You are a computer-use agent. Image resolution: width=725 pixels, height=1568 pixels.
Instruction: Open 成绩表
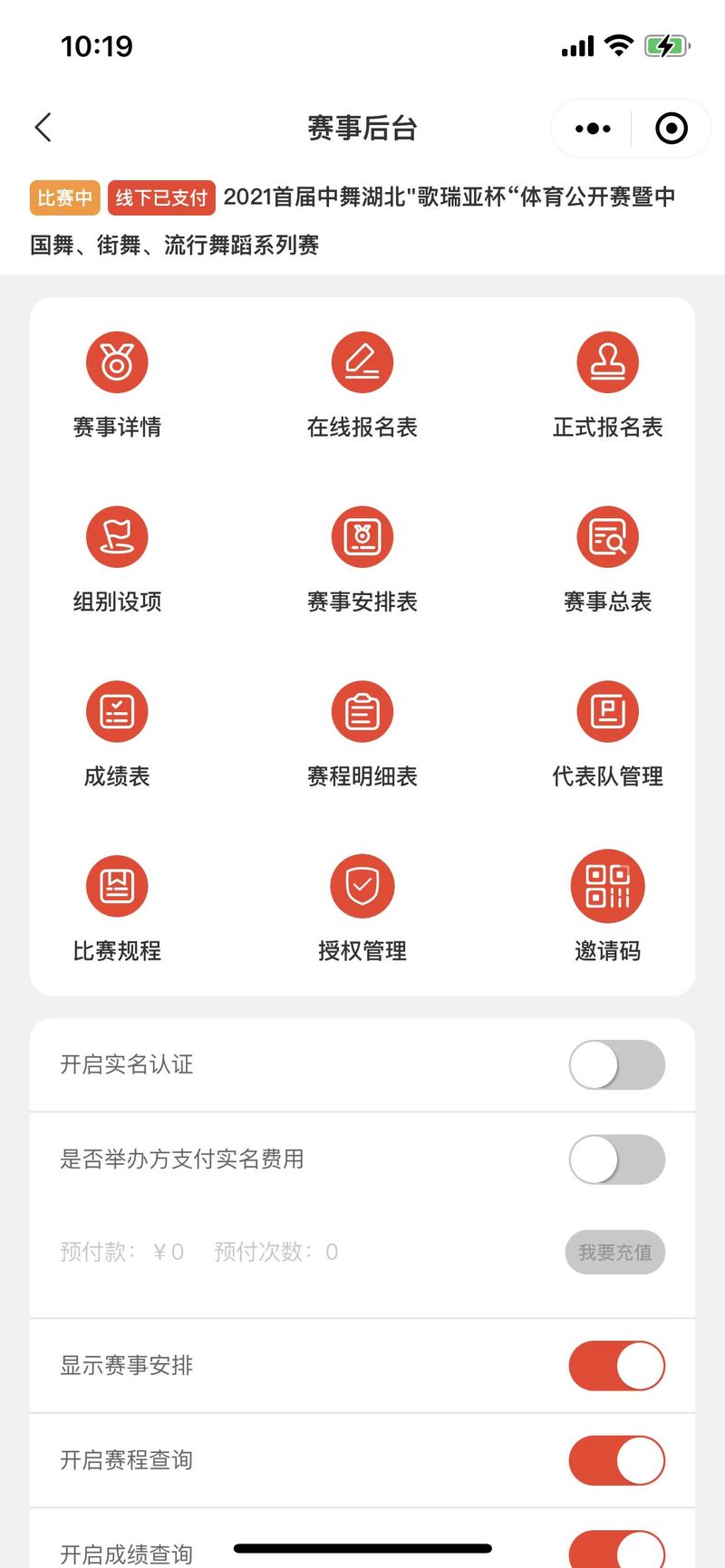click(117, 736)
